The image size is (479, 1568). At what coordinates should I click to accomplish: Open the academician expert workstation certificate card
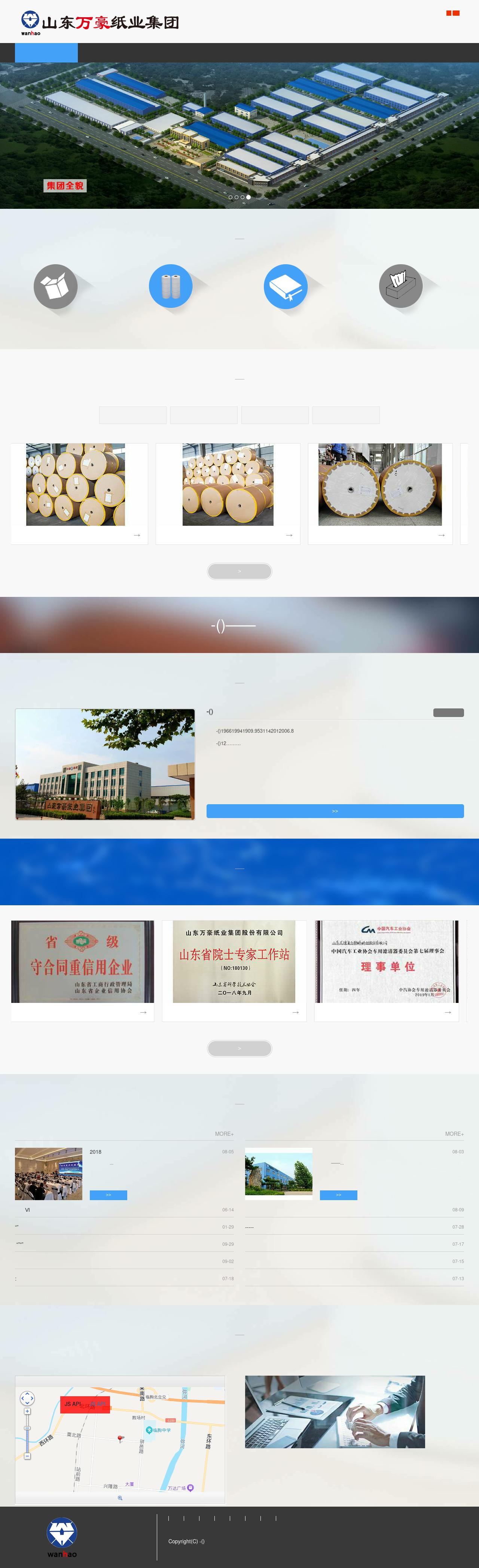234,970
